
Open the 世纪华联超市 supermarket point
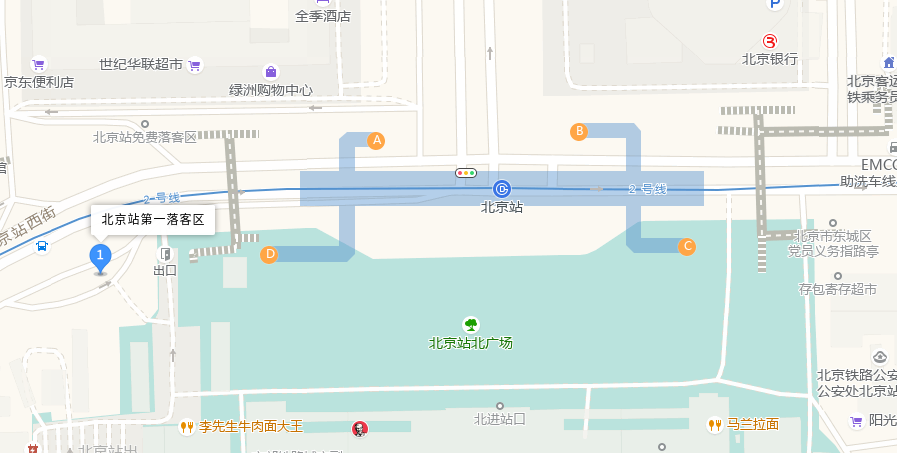tap(195, 65)
